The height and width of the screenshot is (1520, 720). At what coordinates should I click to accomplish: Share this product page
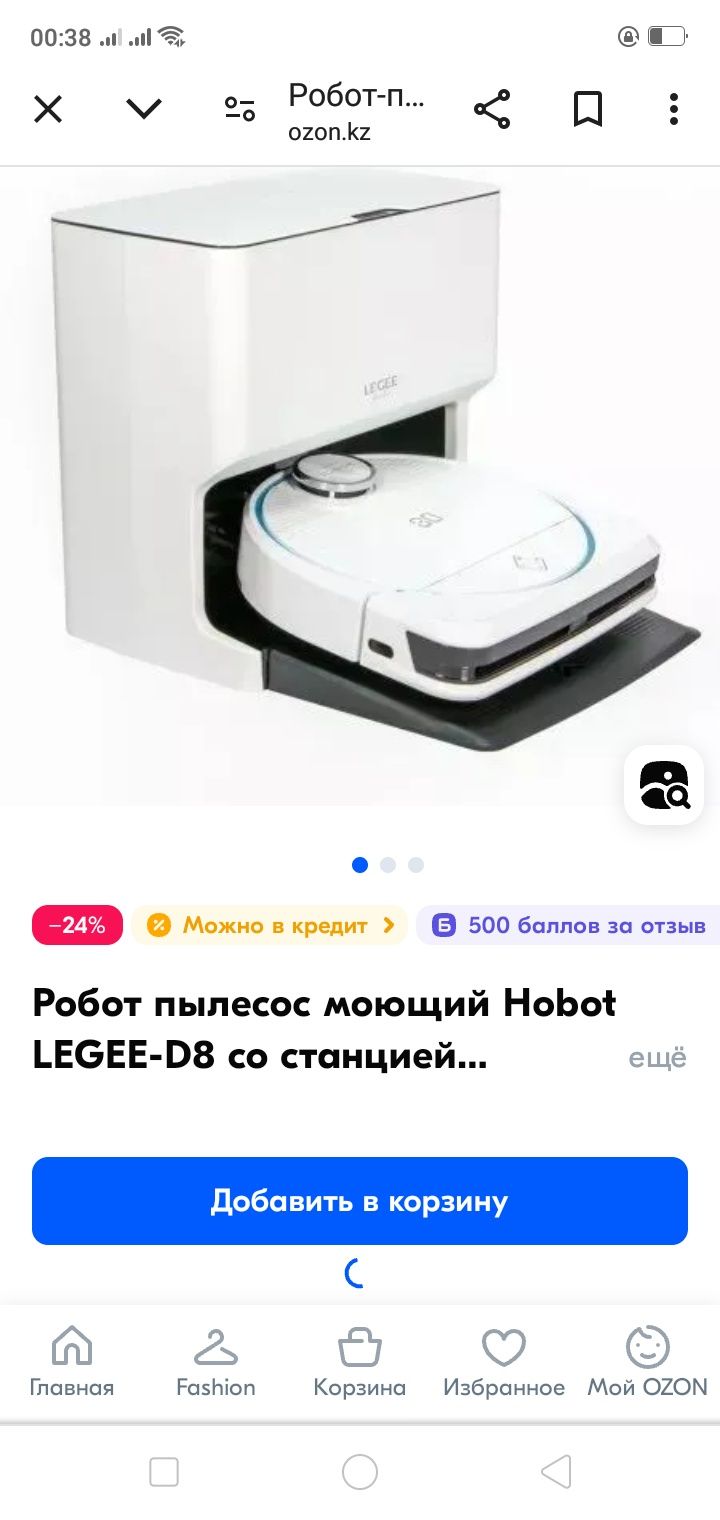coord(492,108)
